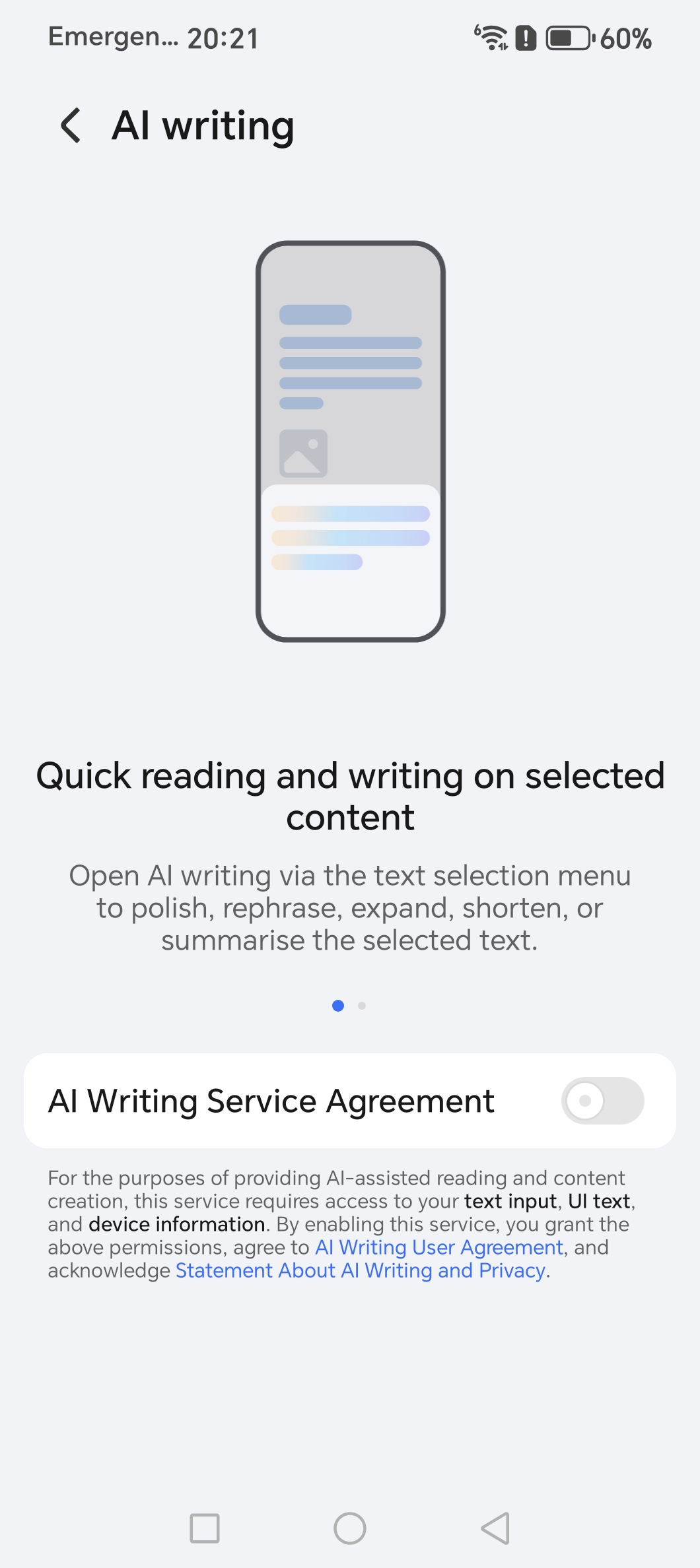
Task: Jump to the second page indicator dot
Action: click(362, 1006)
